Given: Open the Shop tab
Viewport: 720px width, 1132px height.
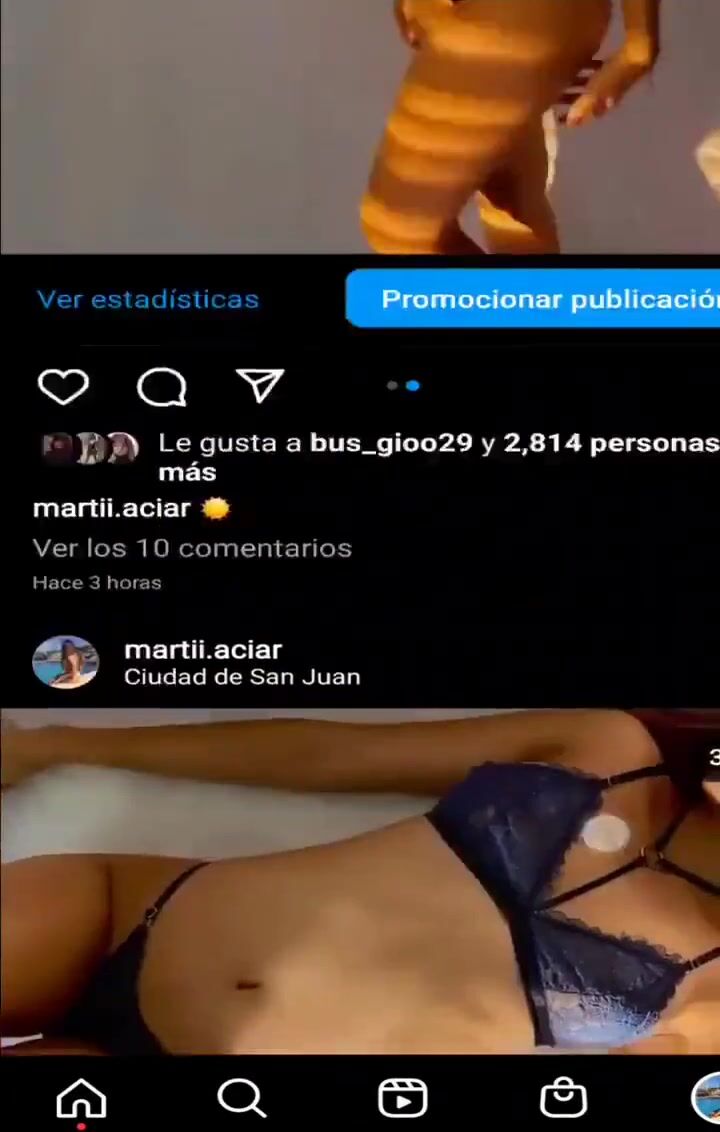Looking at the screenshot, I should tap(563, 1098).
